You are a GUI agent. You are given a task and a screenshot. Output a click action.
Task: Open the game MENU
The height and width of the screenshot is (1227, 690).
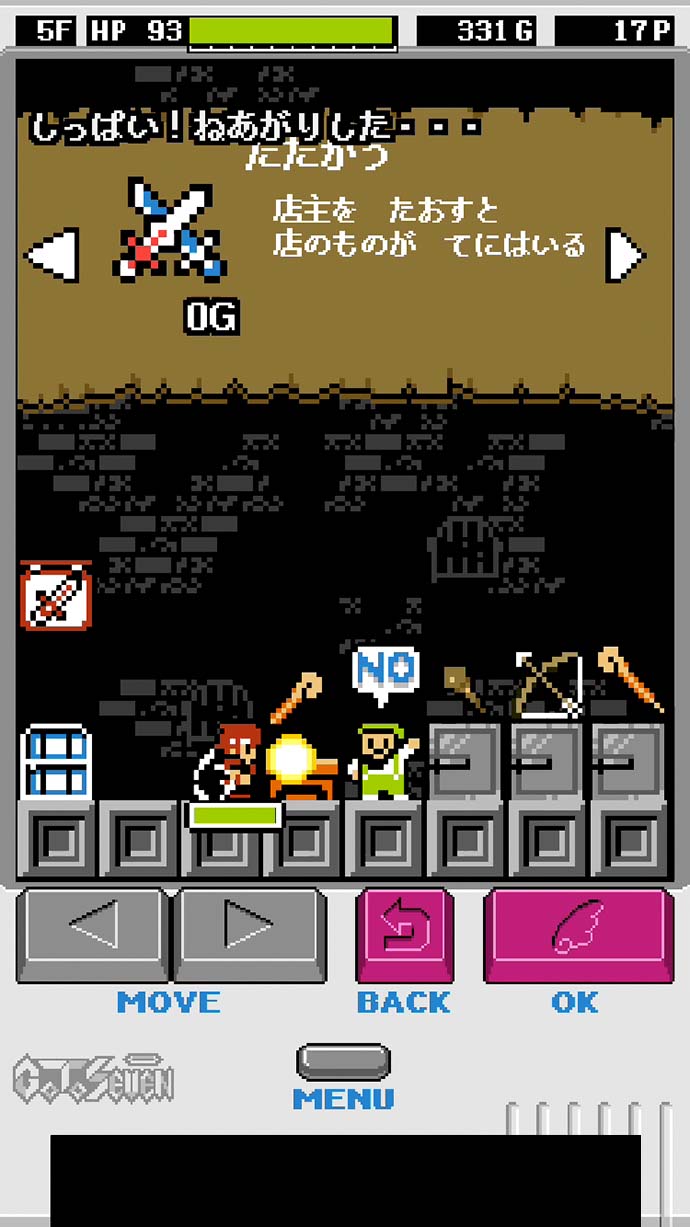tap(343, 1062)
